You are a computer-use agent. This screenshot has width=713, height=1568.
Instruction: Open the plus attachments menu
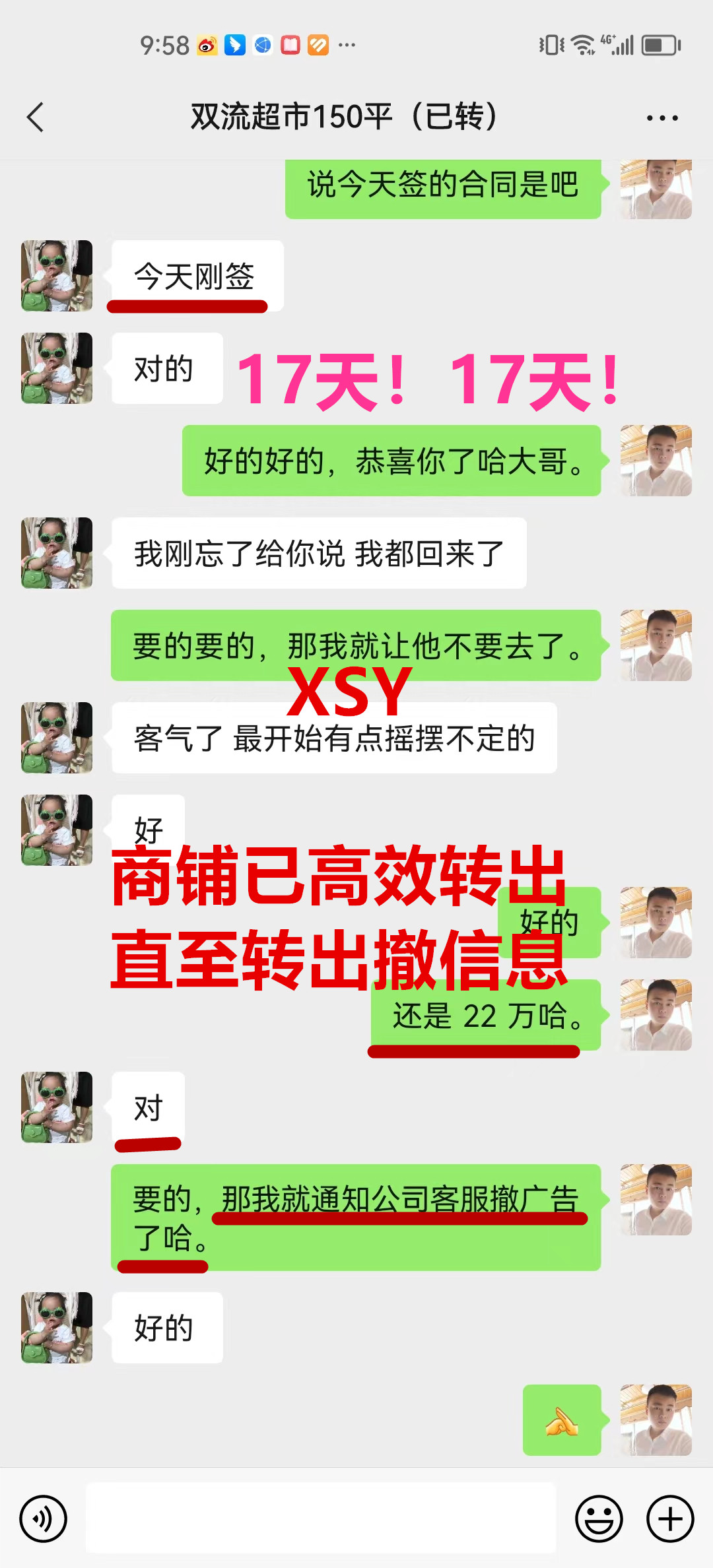(x=669, y=1519)
